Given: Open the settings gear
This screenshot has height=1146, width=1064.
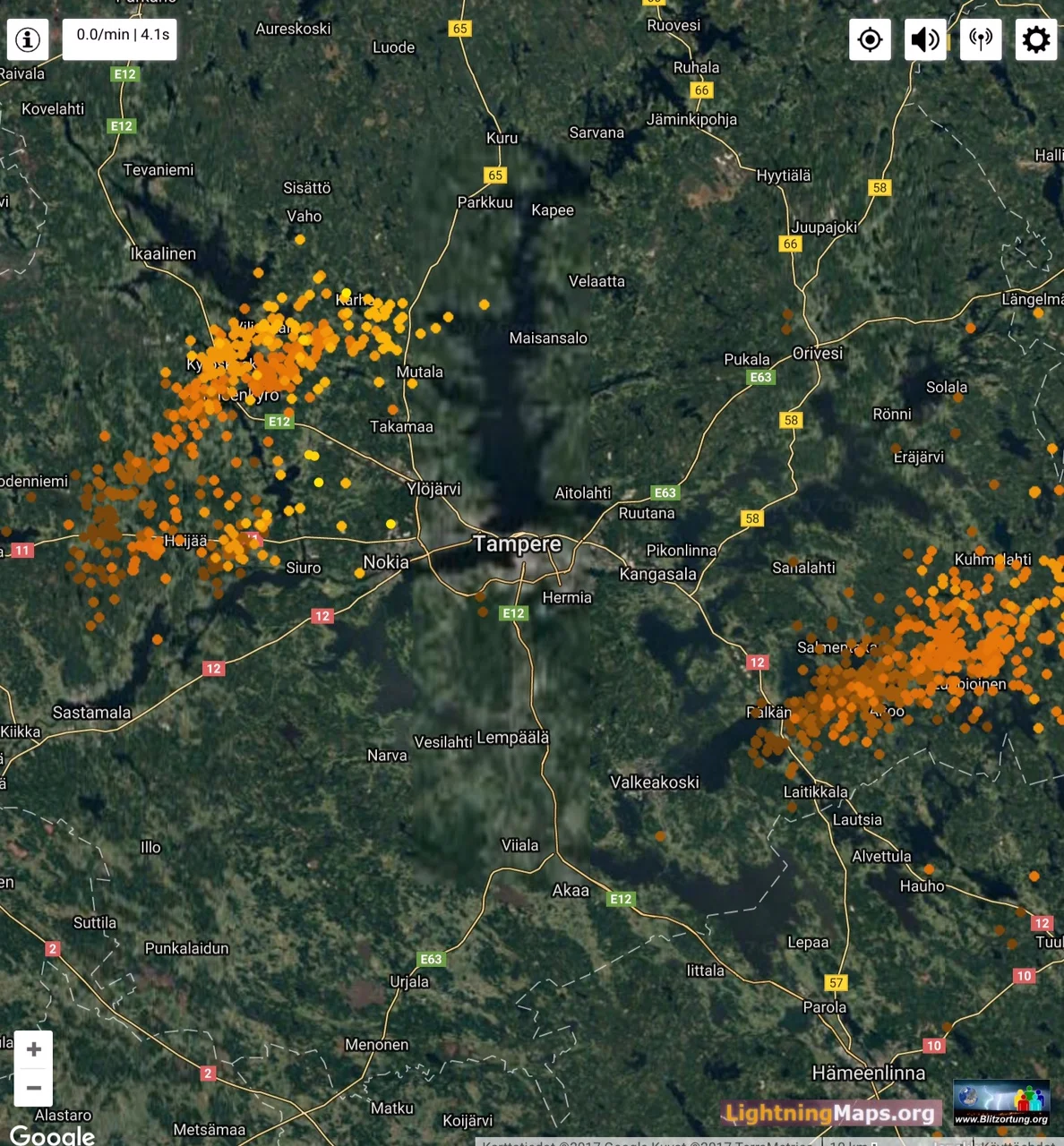Looking at the screenshot, I should 1036,39.
